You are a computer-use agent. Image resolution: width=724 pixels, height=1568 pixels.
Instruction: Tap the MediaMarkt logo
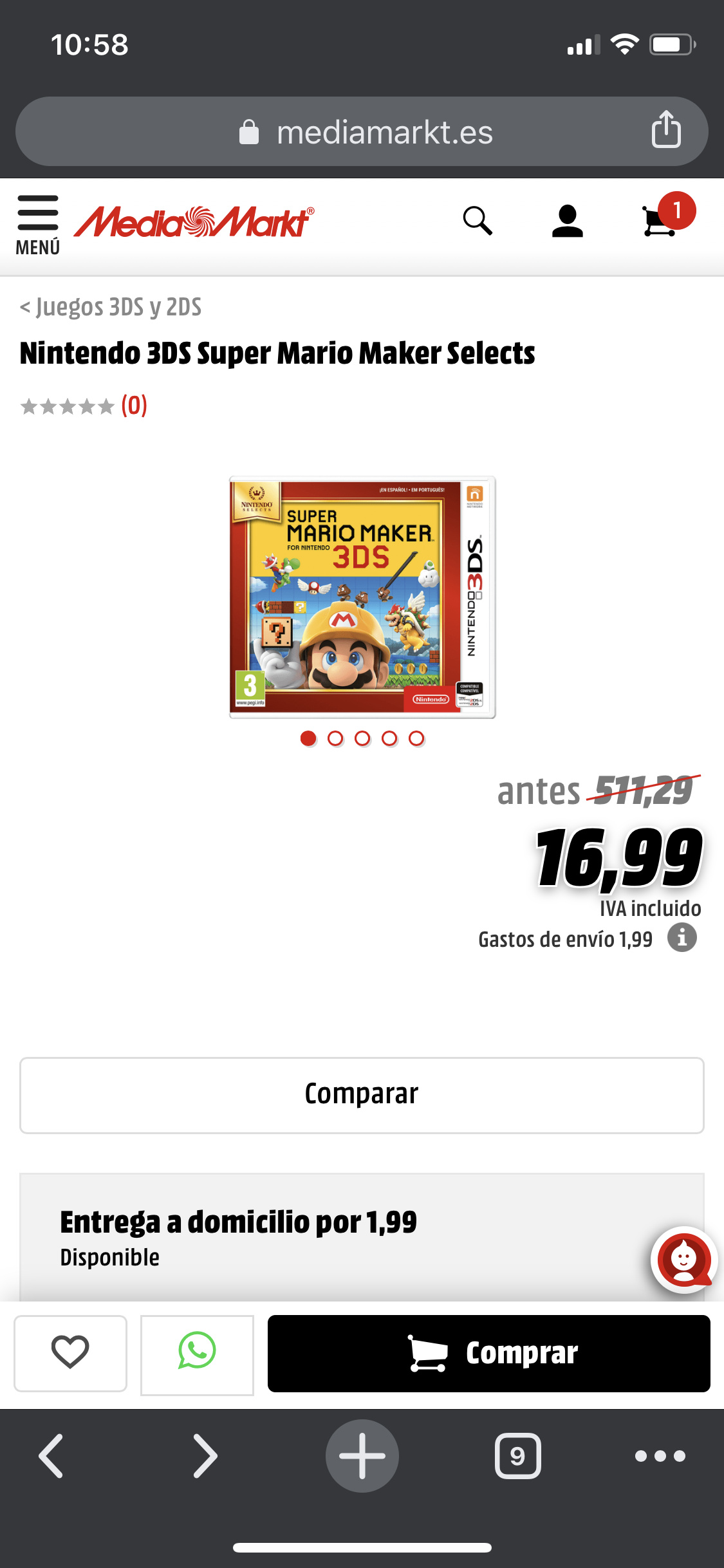[194, 222]
